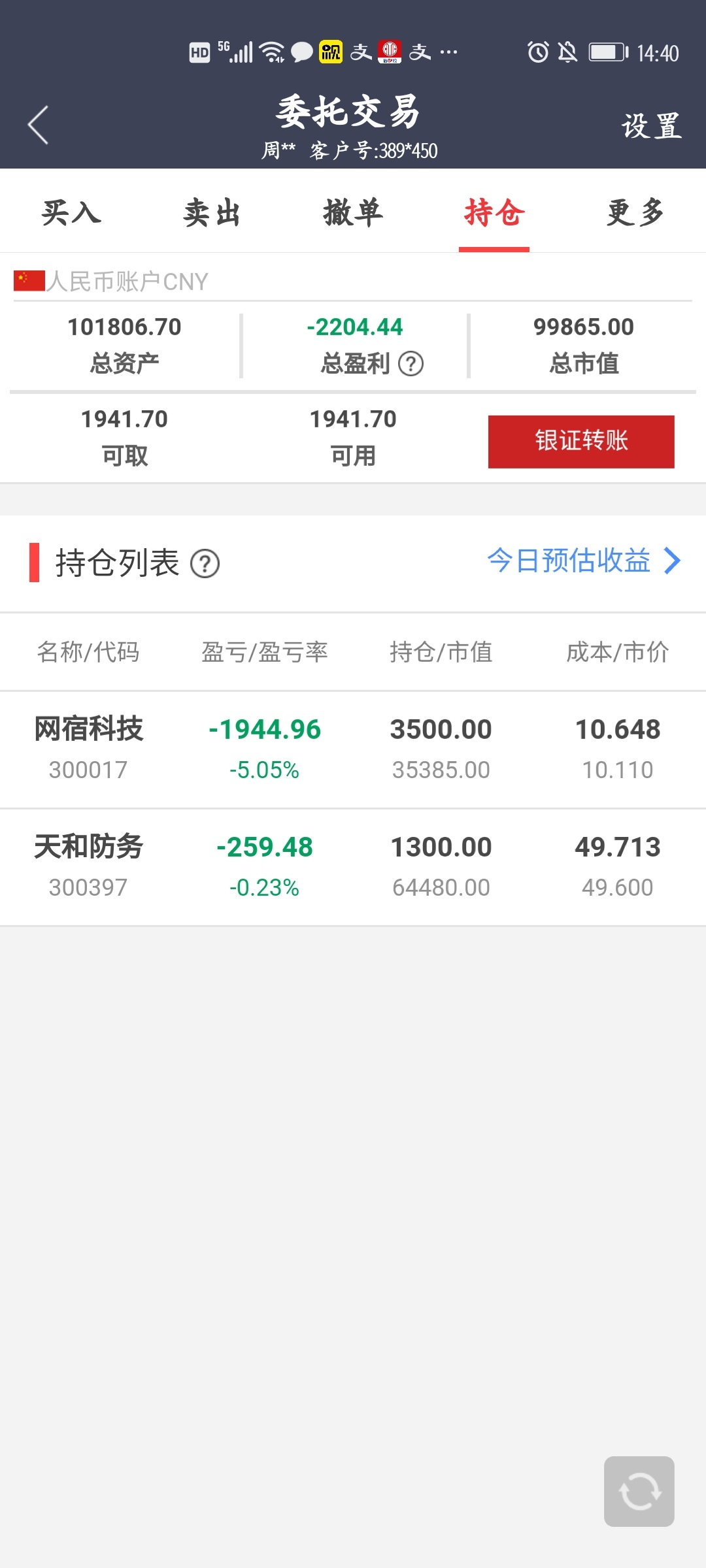
Task: Refresh holdings with the floating refresh button
Action: click(x=639, y=1492)
